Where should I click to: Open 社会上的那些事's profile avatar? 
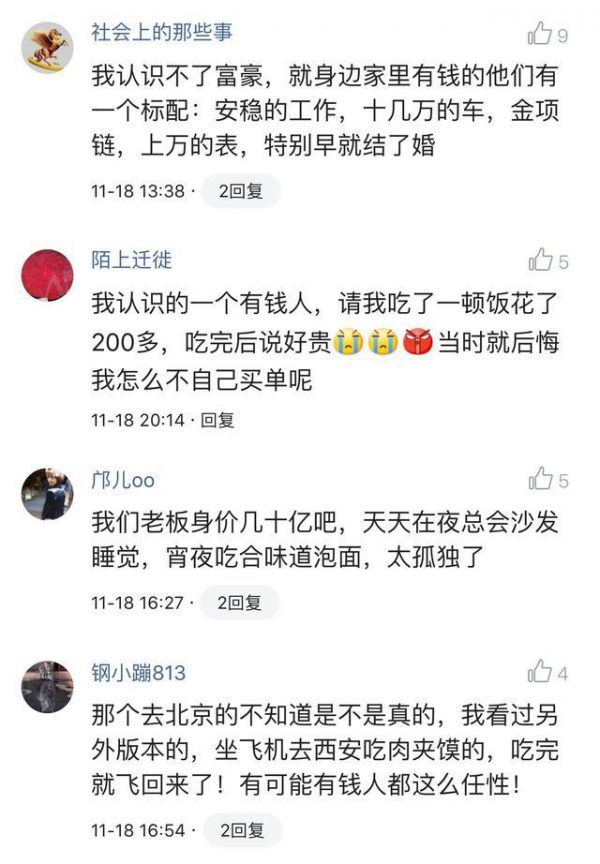tap(47, 47)
